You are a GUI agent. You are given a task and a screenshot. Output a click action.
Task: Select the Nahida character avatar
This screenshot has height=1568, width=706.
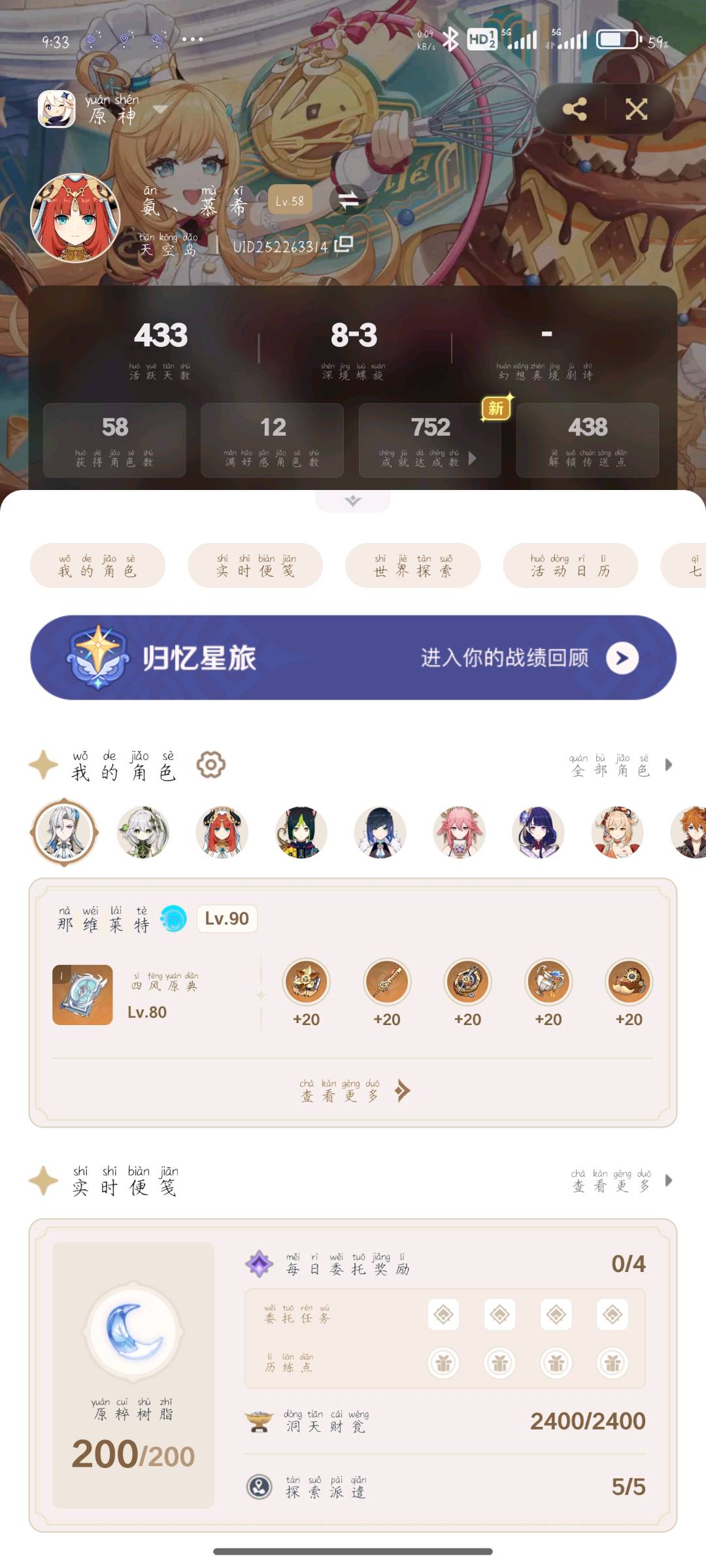point(143,832)
